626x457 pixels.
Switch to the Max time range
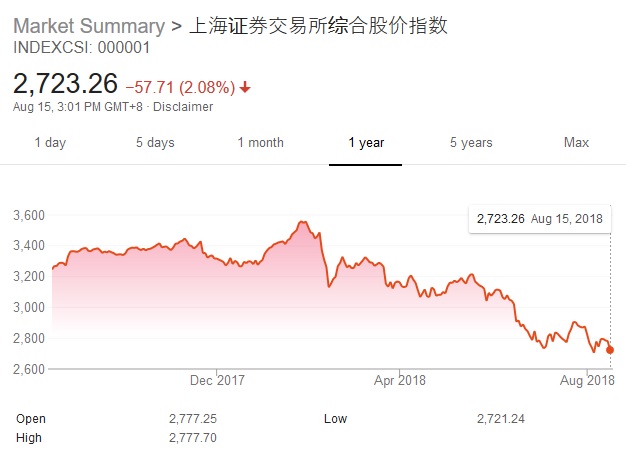[x=576, y=143]
